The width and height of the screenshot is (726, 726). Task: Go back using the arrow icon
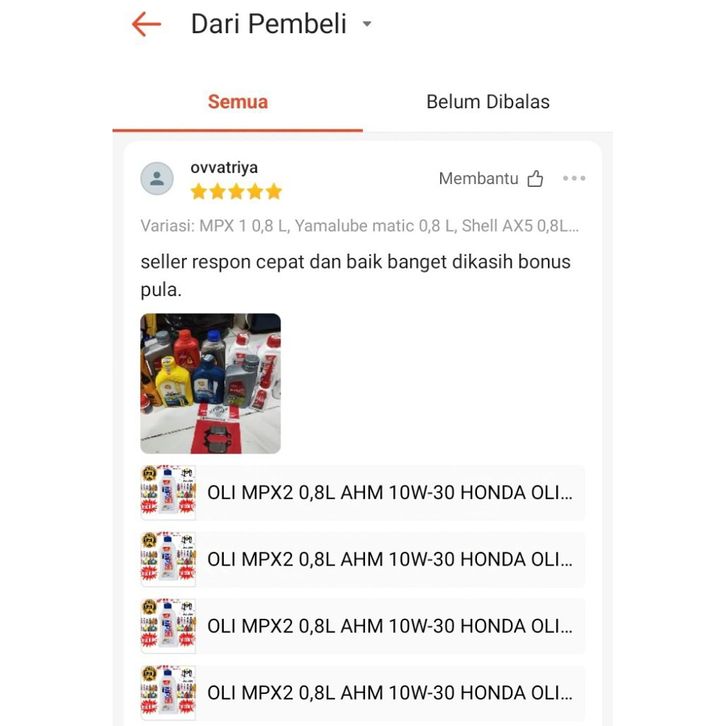tap(146, 24)
